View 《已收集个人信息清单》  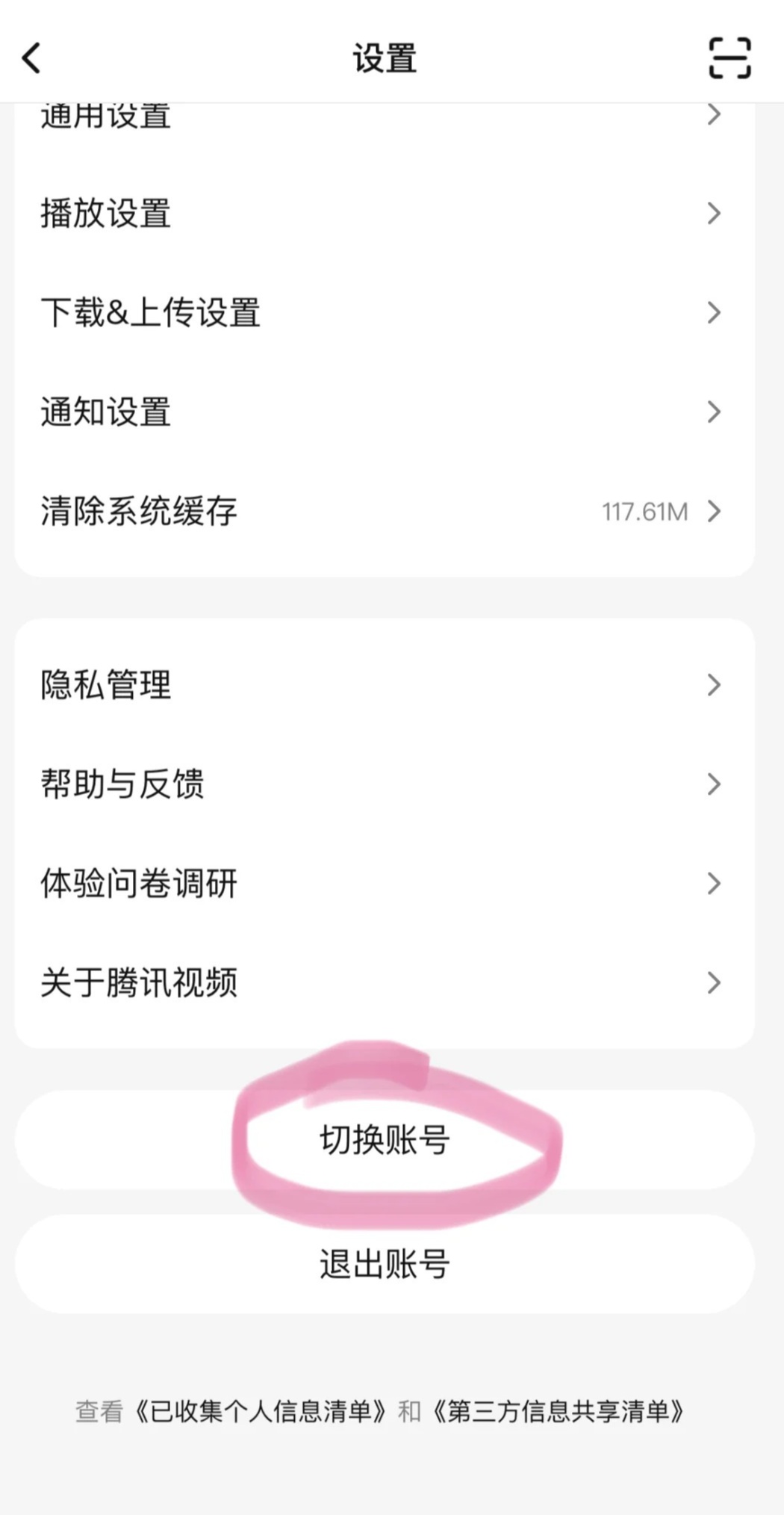[x=260, y=1412]
